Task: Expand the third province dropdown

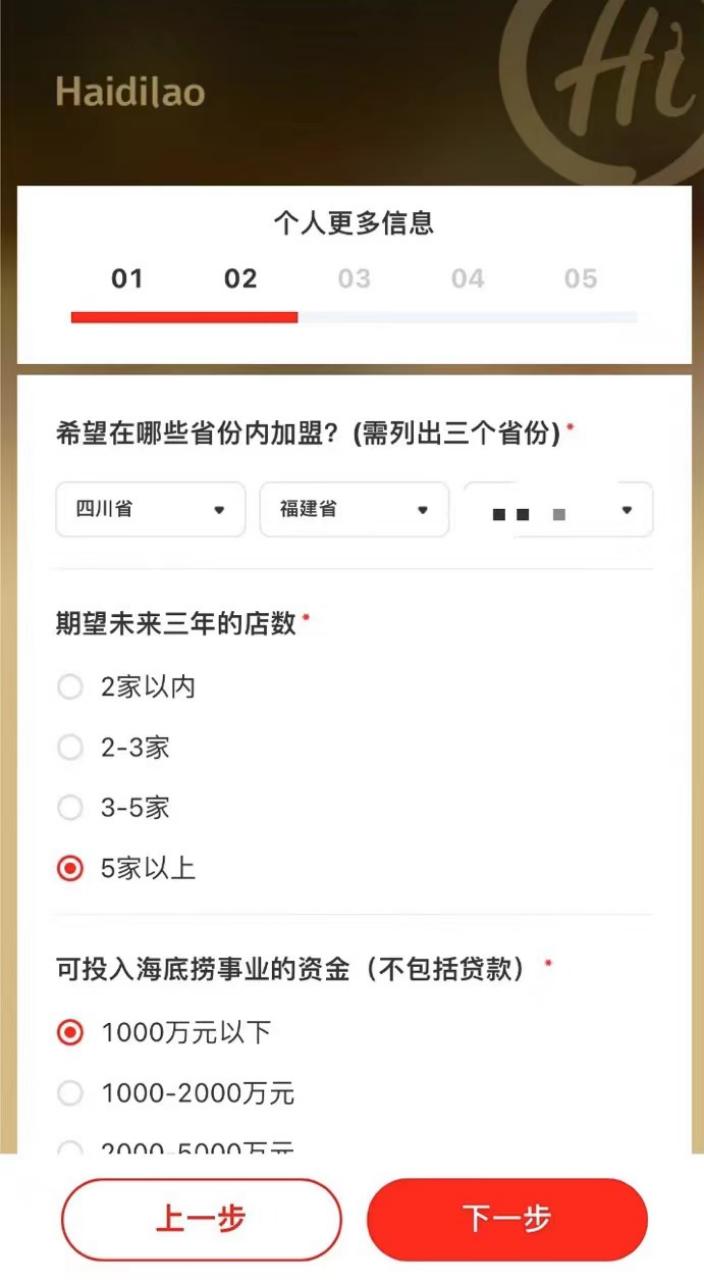Action: tap(558, 510)
